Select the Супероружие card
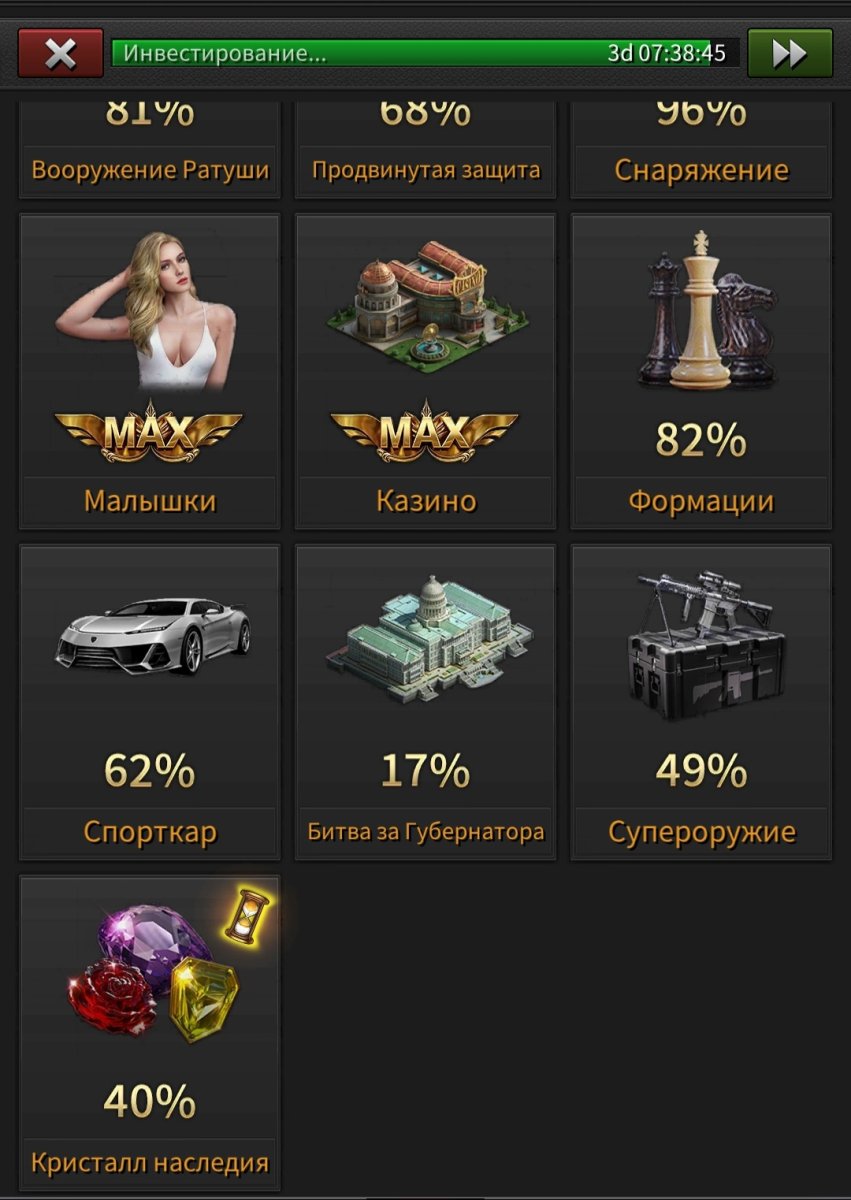The width and height of the screenshot is (851, 1200). (700, 700)
